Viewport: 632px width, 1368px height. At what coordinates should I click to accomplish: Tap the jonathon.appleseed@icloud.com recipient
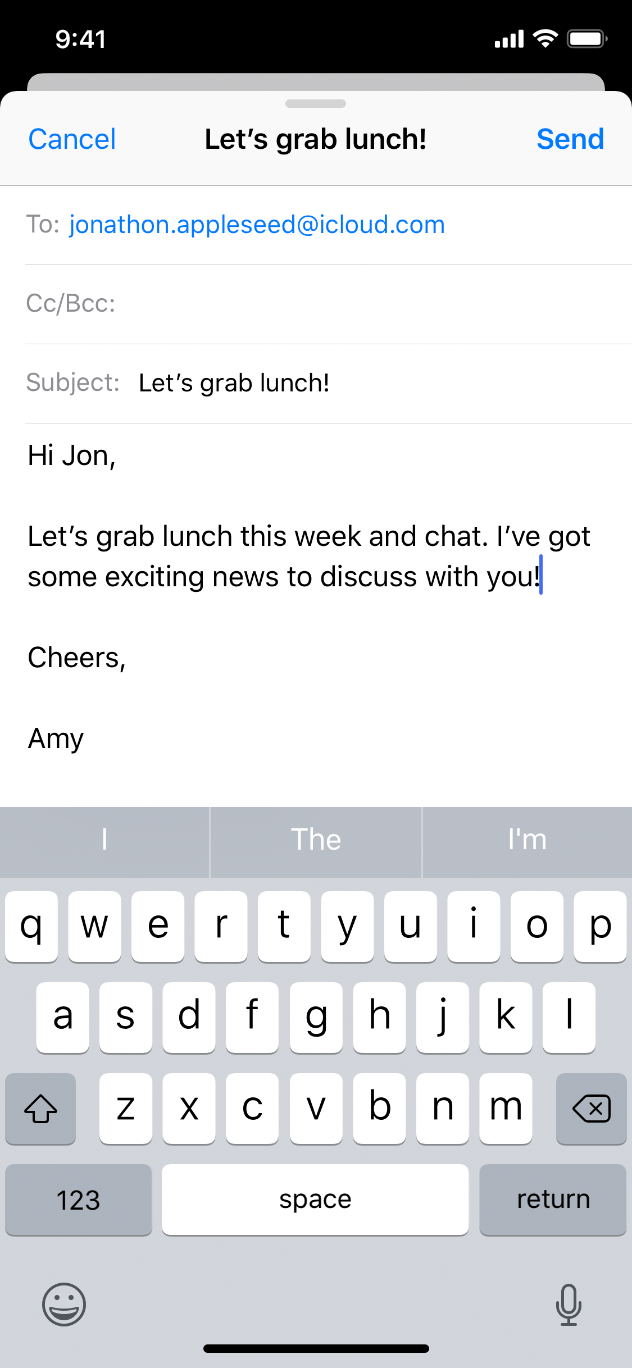pos(257,225)
